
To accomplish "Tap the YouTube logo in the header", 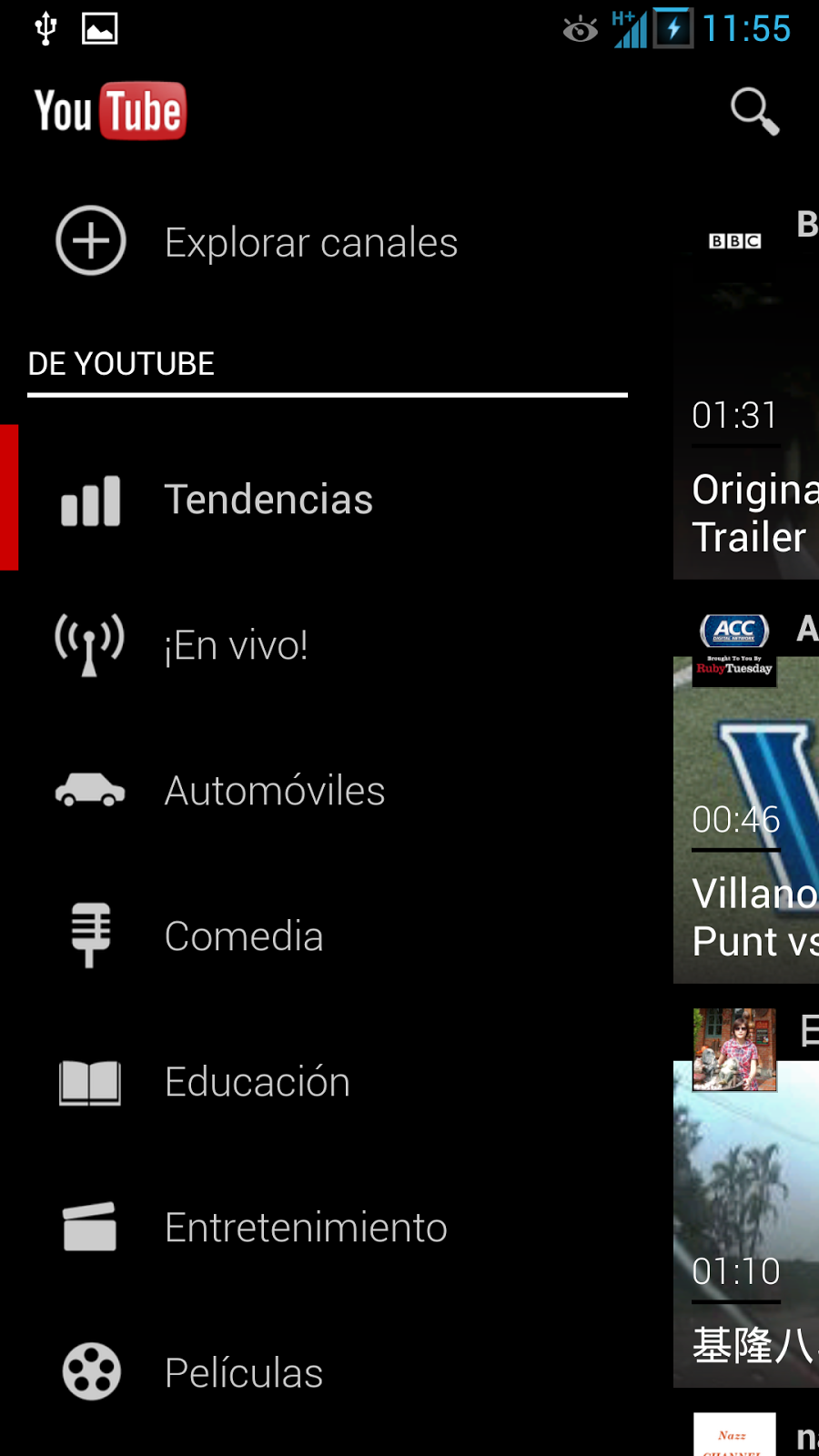I will point(110,111).
